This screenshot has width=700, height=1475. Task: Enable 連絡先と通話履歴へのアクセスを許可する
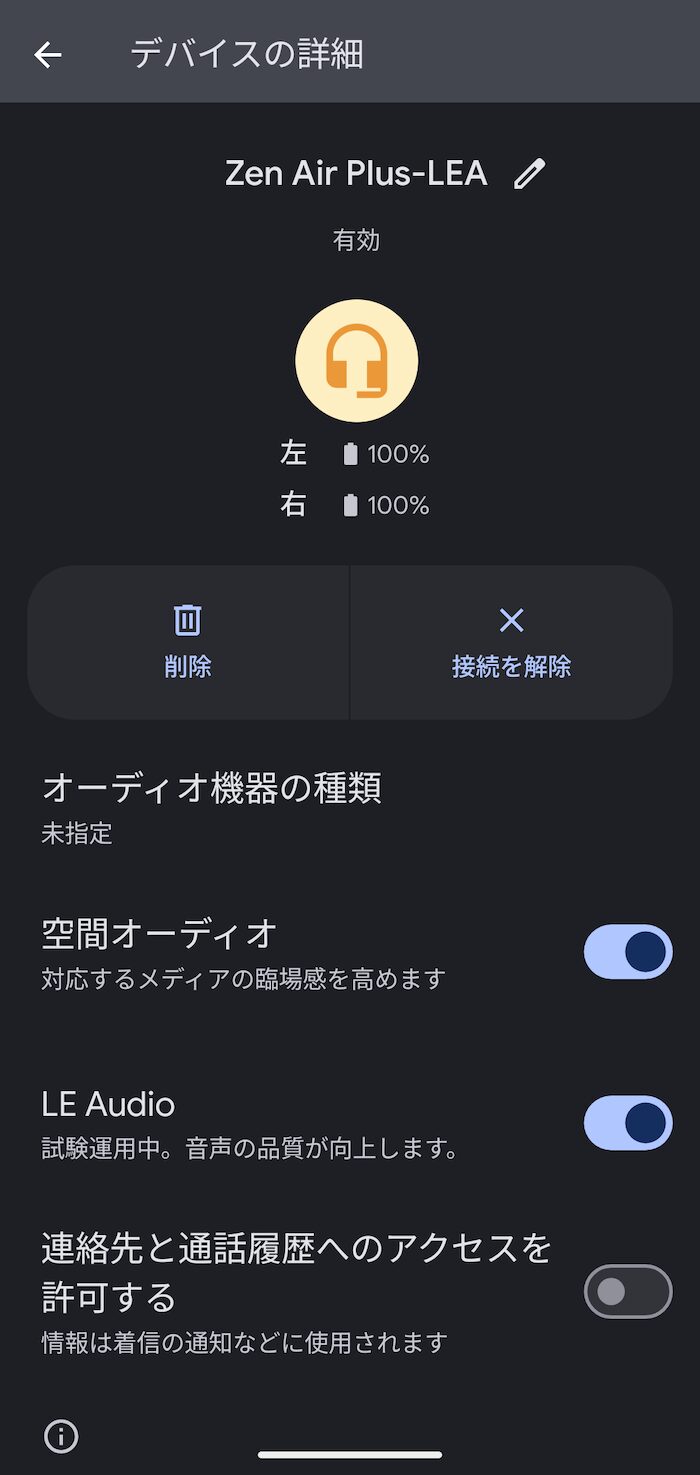[x=628, y=1292]
